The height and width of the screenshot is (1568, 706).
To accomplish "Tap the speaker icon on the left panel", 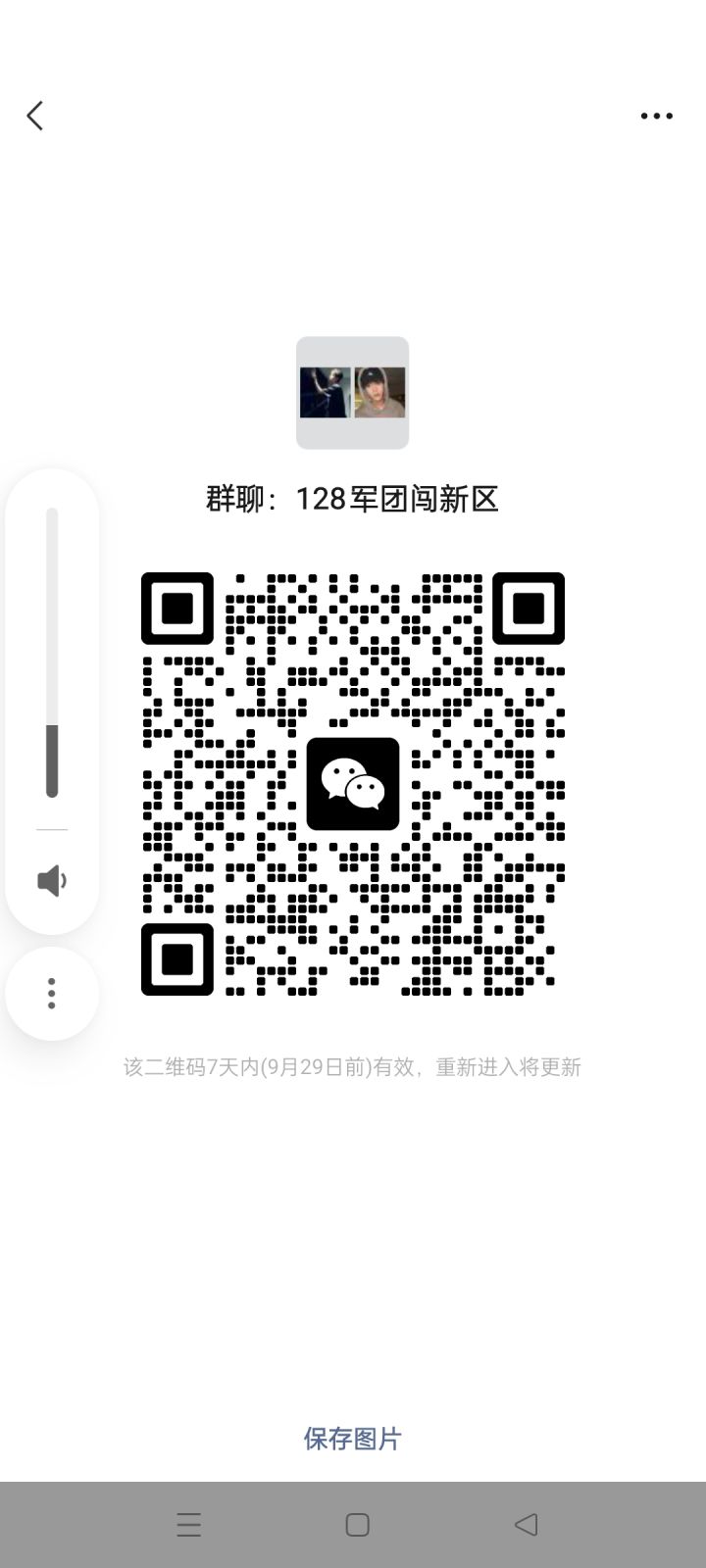I will (51, 880).
